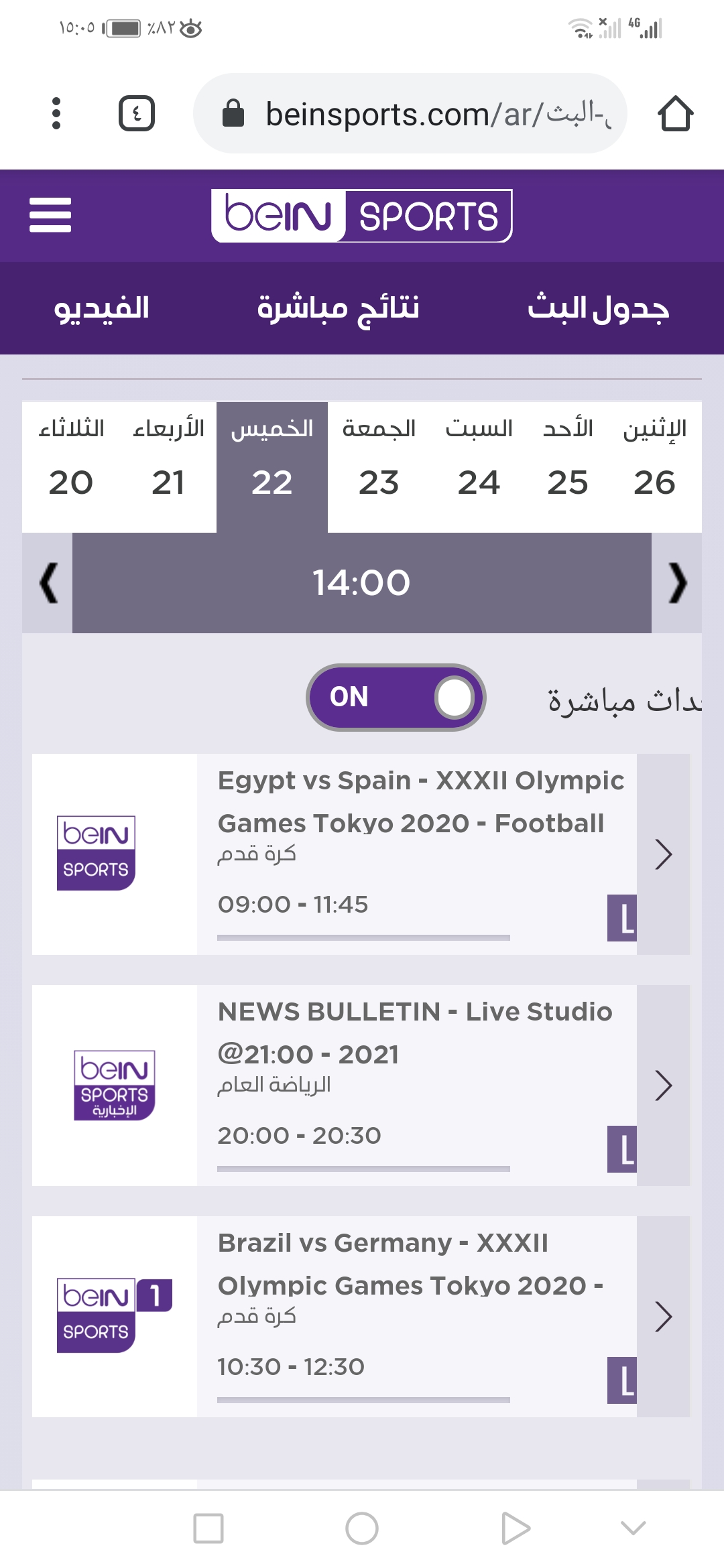Open جدول البث schedule tab
The height and width of the screenshot is (1568, 724).
tap(598, 308)
